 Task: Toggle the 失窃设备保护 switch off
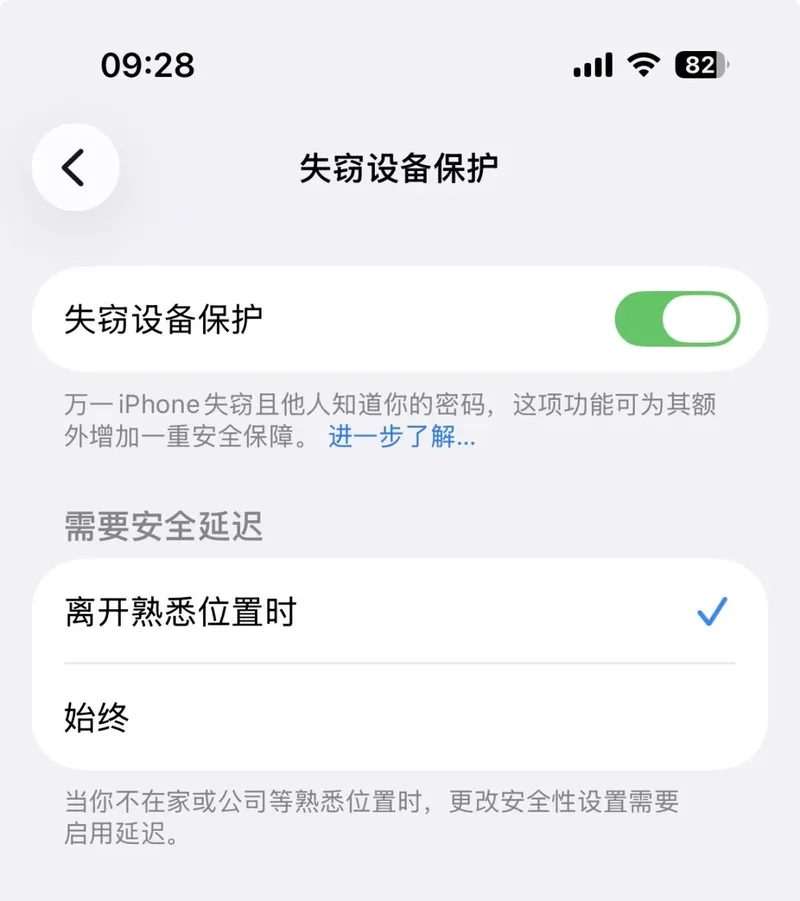coord(677,320)
